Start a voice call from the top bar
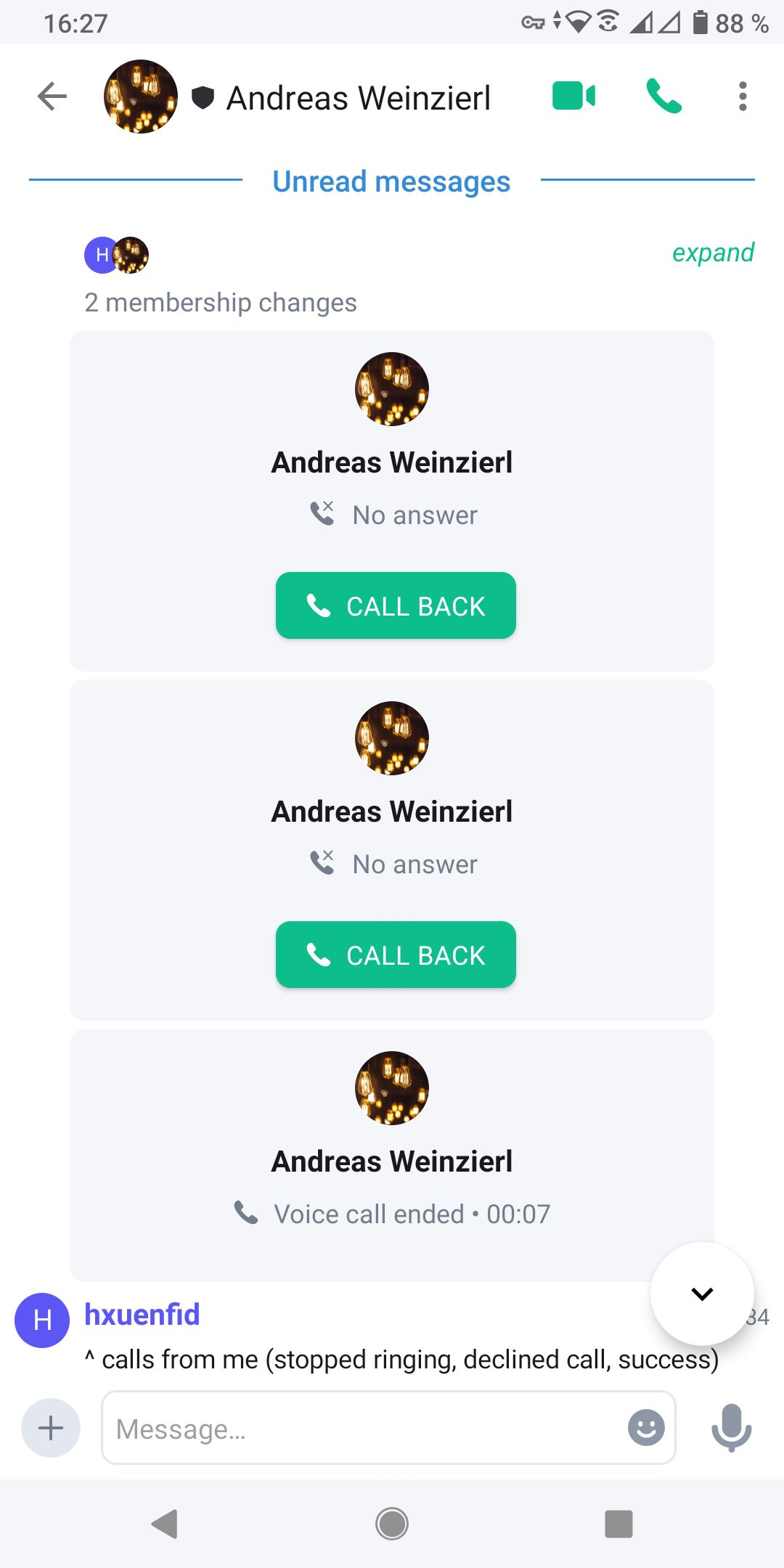The height and width of the screenshot is (1568, 784). click(663, 97)
